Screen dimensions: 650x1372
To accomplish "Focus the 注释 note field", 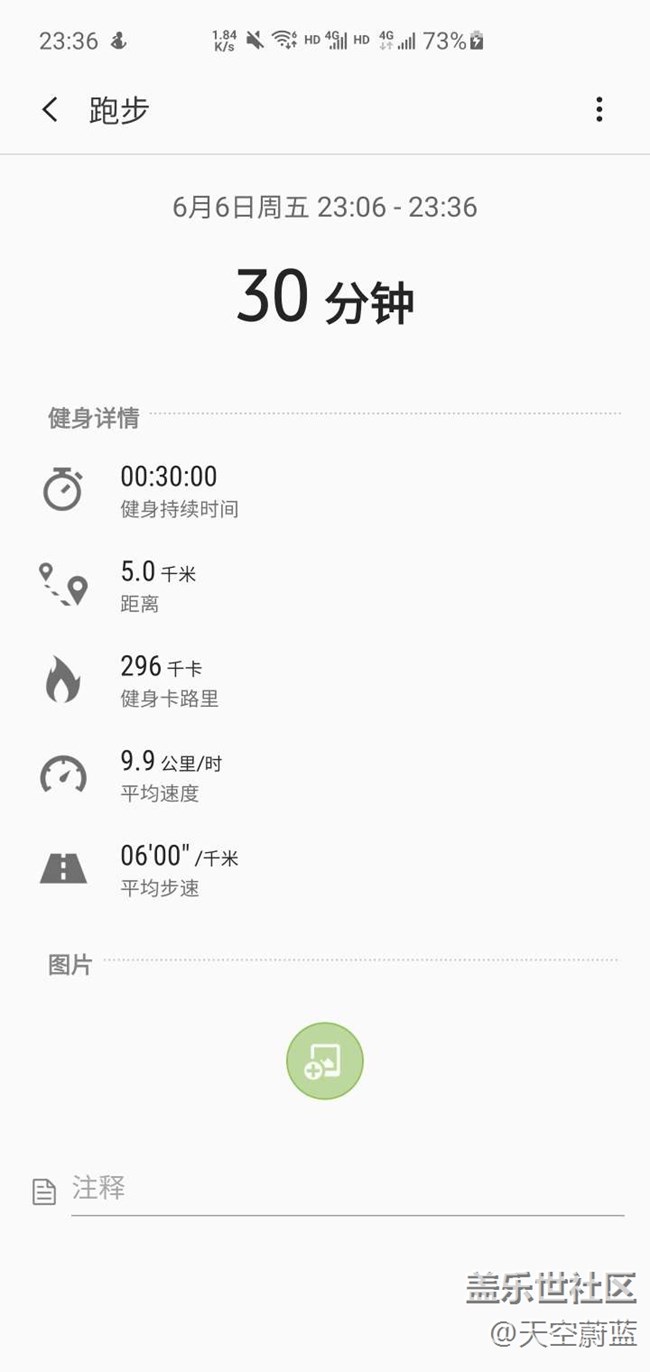I will pyautogui.click(x=346, y=1189).
